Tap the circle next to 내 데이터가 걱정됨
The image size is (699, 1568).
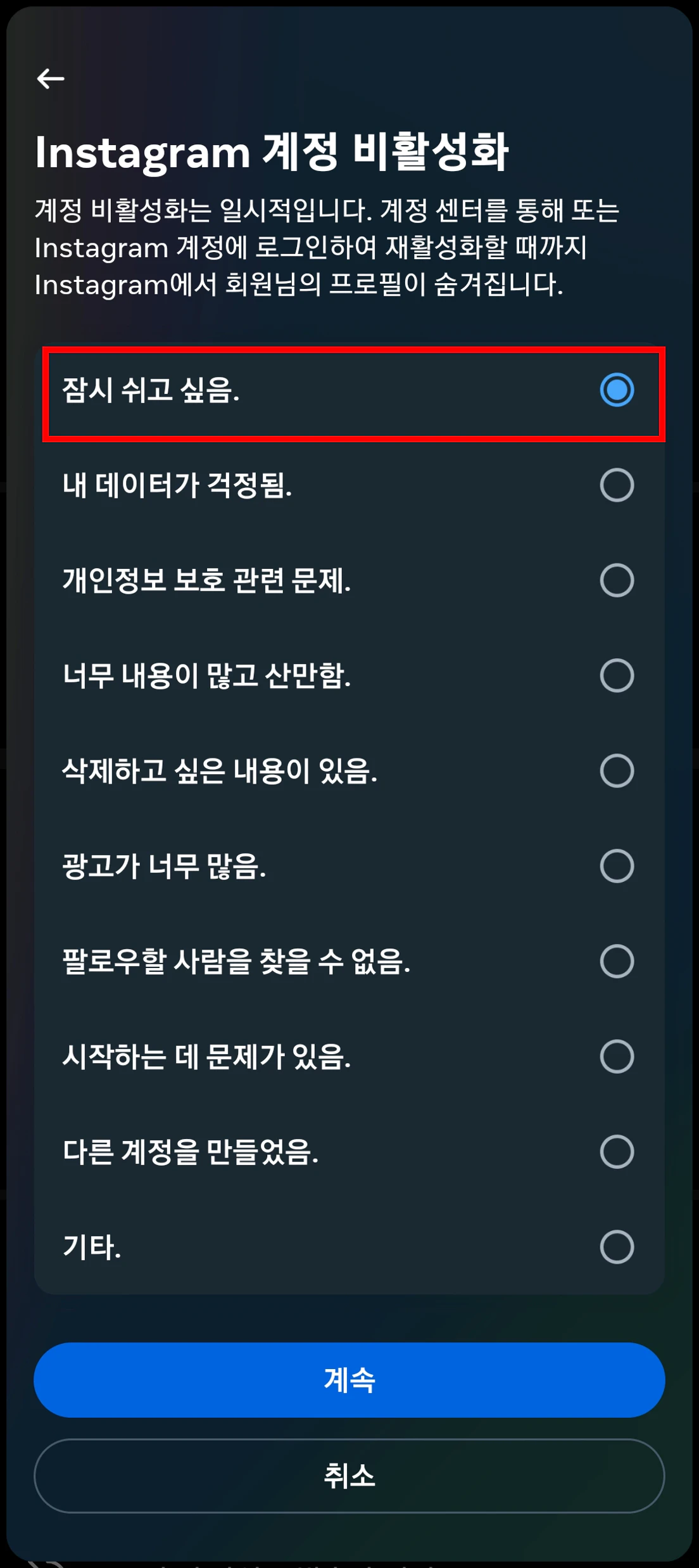616,485
